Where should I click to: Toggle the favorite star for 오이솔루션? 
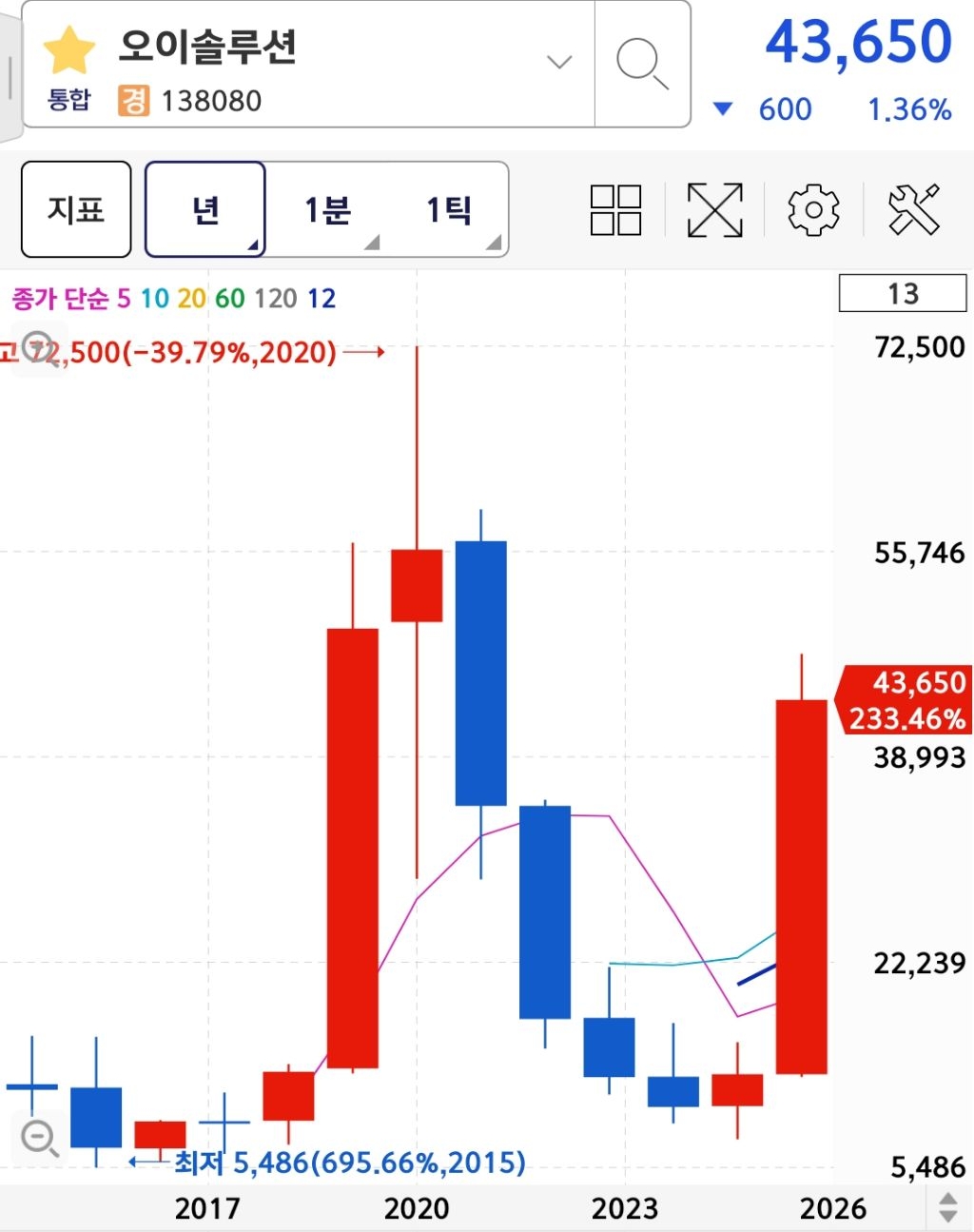(x=69, y=50)
